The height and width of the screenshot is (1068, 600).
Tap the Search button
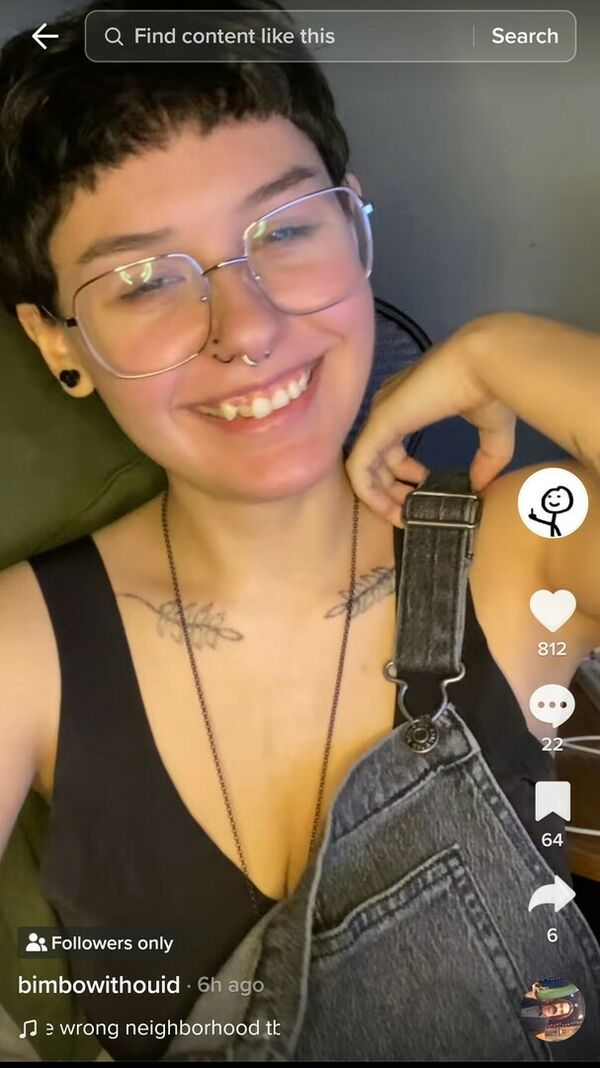[x=524, y=37]
